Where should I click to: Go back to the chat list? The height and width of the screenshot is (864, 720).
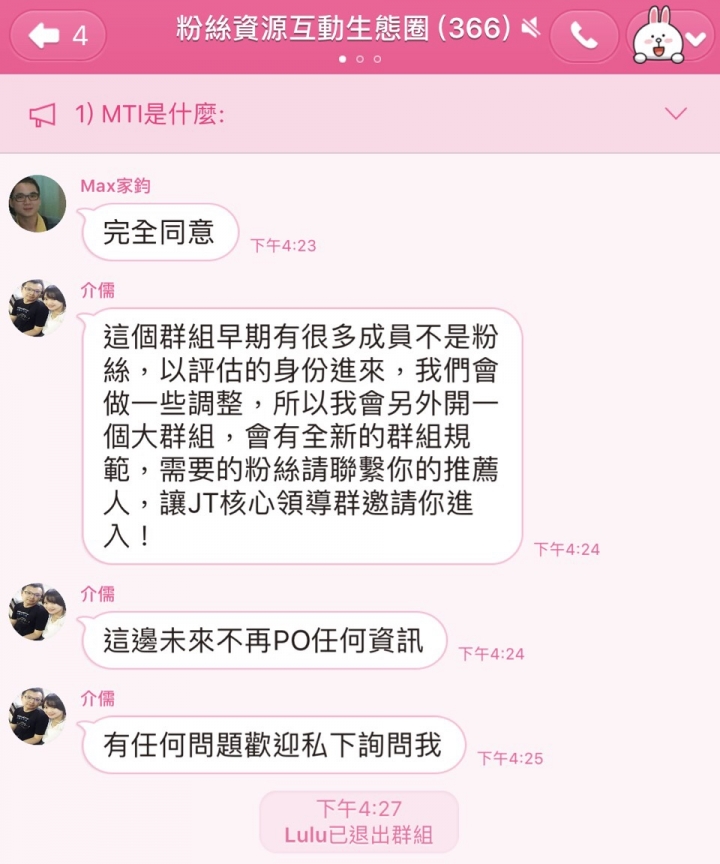point(58,36)
